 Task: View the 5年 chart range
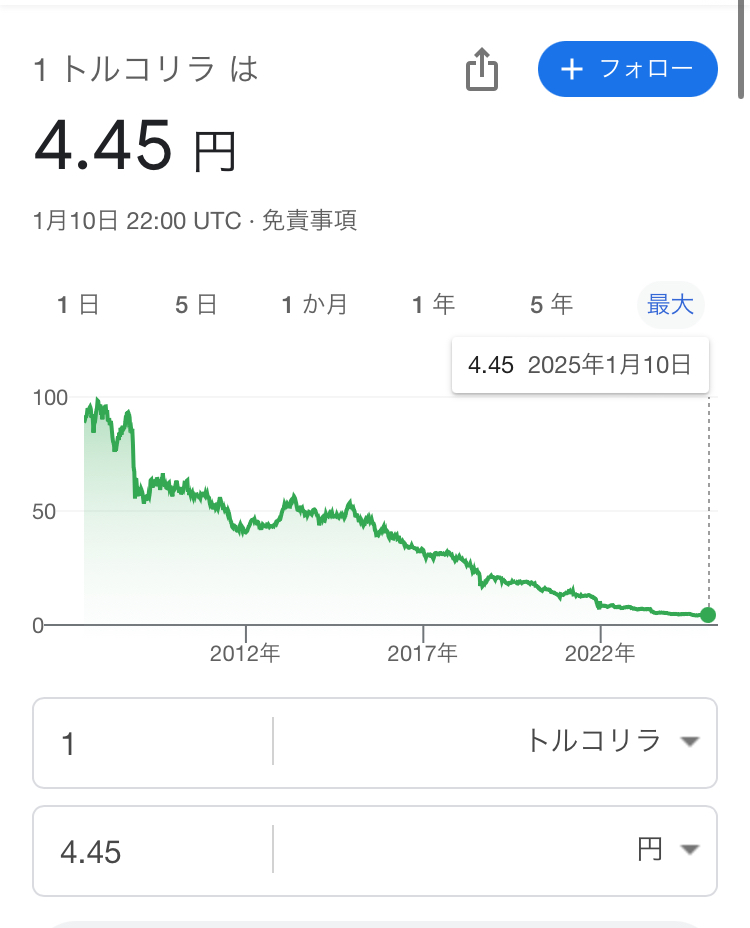pos(551,305)
